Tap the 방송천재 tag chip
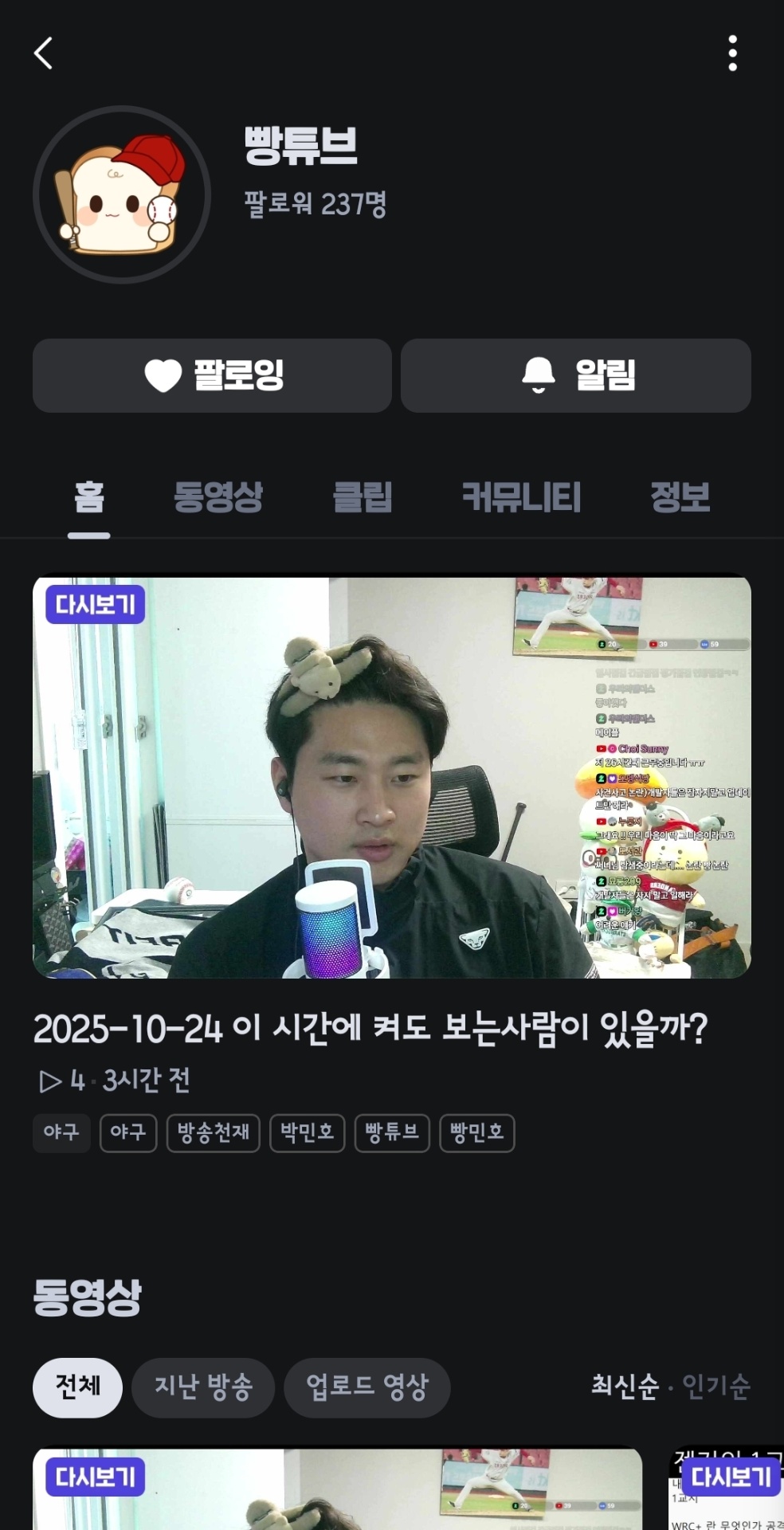This screenshot has height=1530, width=784. [213, 1132]
